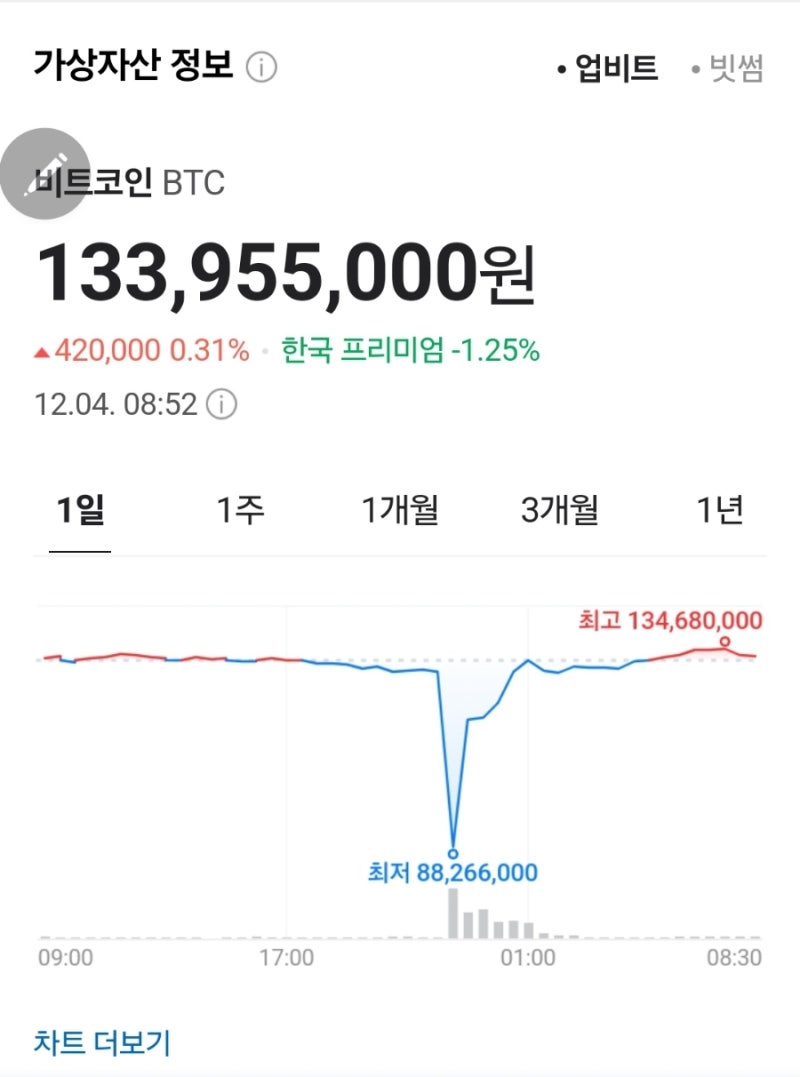Image resolution: width=800 pixels, height=1077 pixels.
Task: Click the tallest volume bar below the chart
Action: pyautogui.click(x=455, y=915)
